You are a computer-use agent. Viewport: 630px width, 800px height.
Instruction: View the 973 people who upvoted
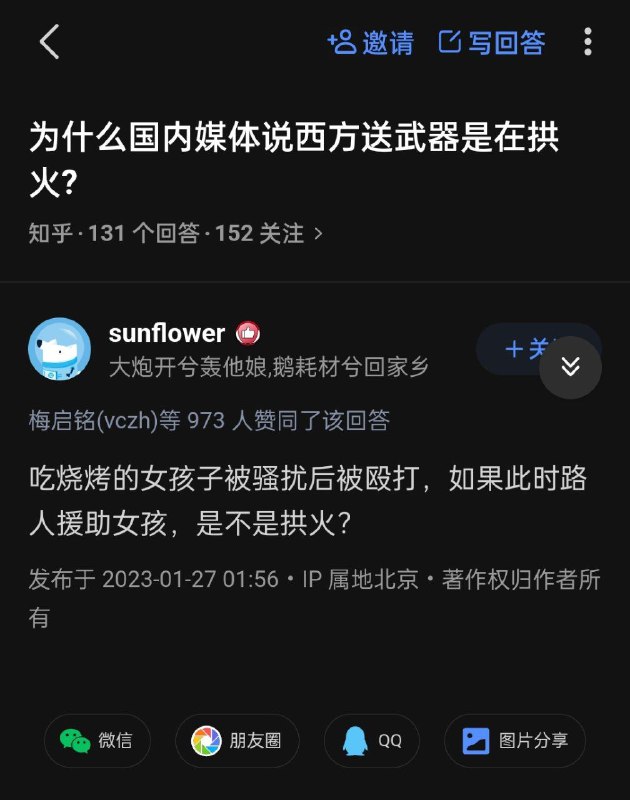point(208,420)
